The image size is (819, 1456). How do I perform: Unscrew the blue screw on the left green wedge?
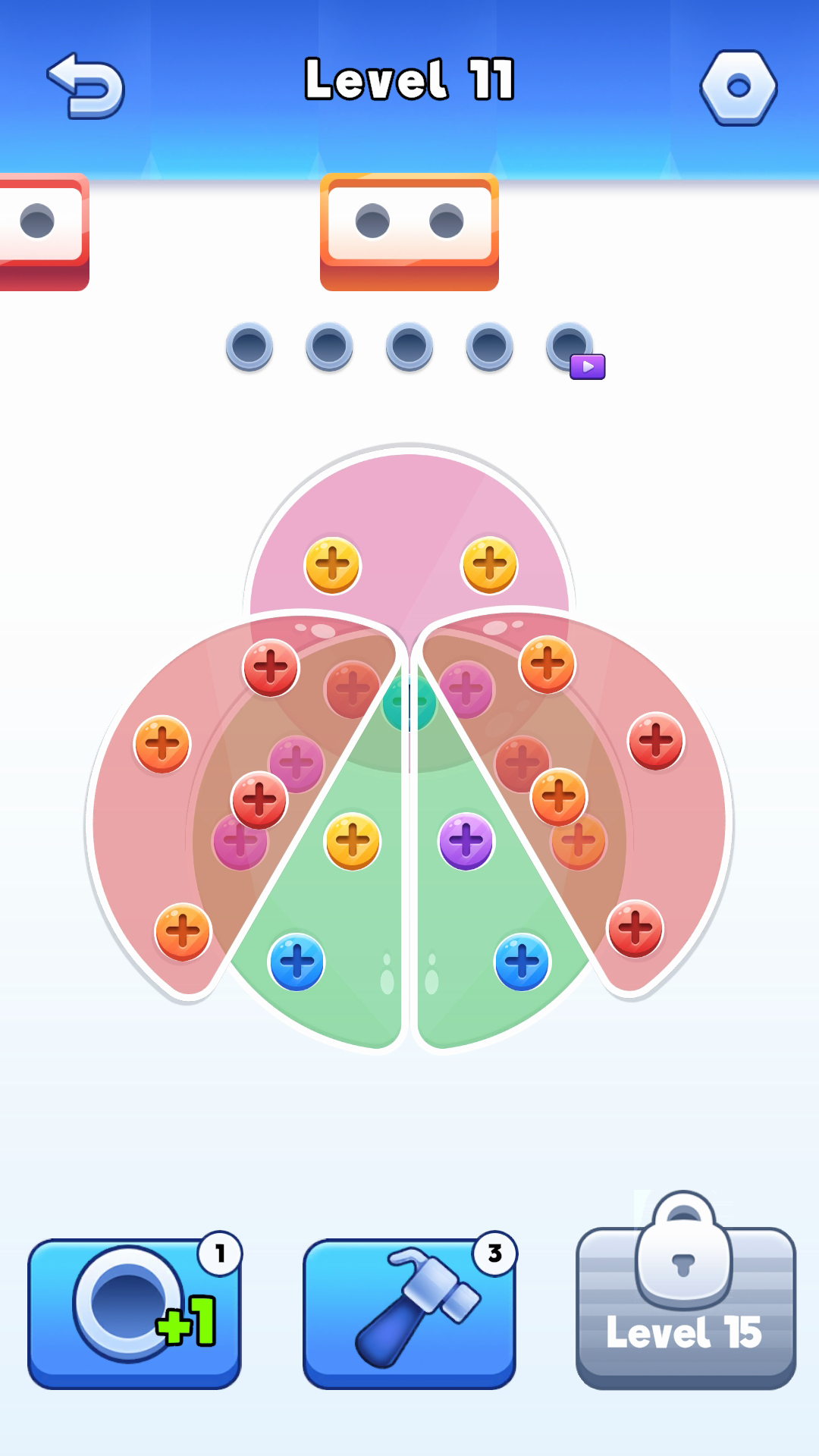(x=297, y=962)
